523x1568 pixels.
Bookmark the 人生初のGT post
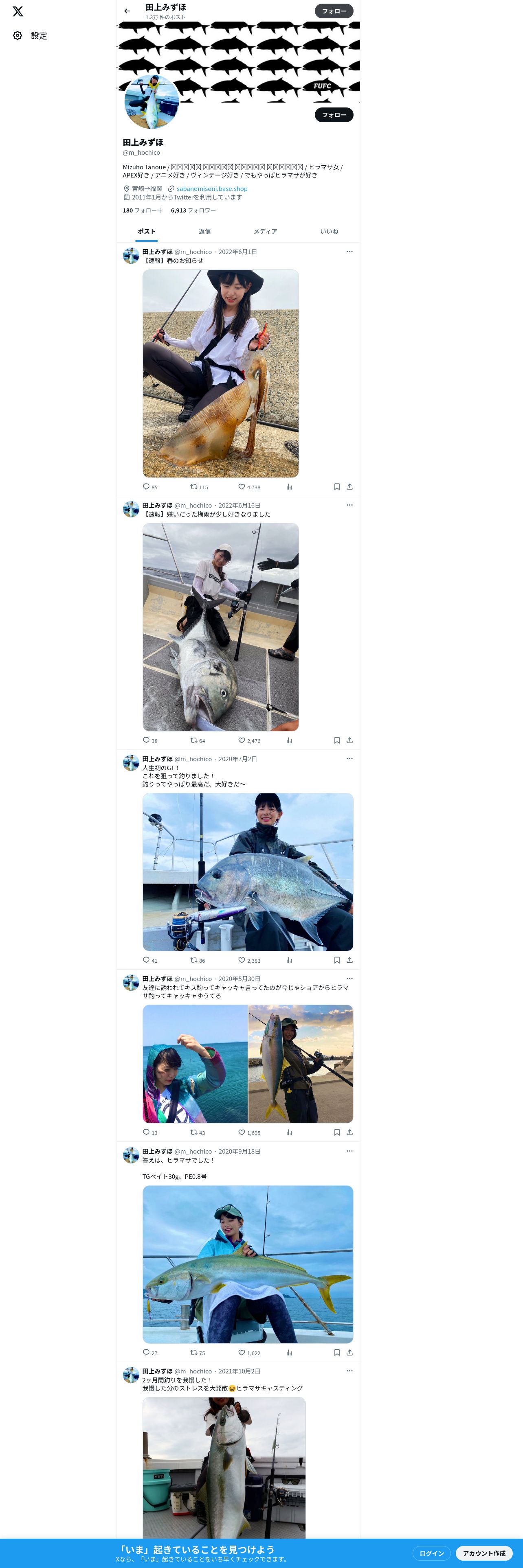[x=337, y=960]
